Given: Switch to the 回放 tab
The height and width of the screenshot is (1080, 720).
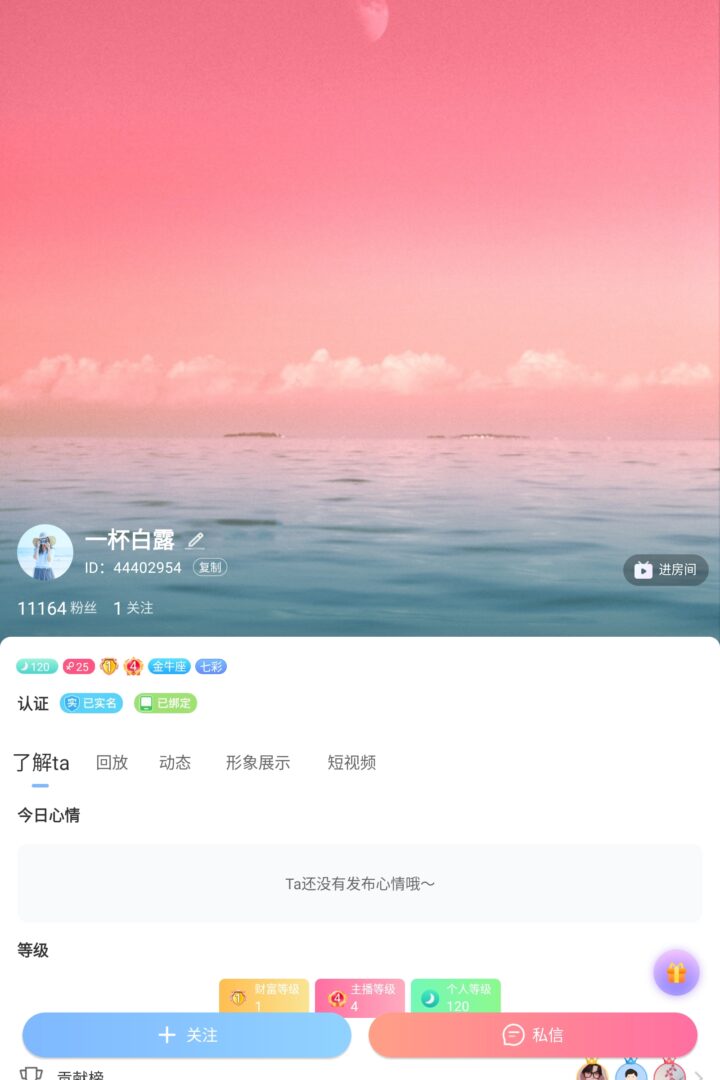Looking at the screenshot, I should click(x=112, y=762).
